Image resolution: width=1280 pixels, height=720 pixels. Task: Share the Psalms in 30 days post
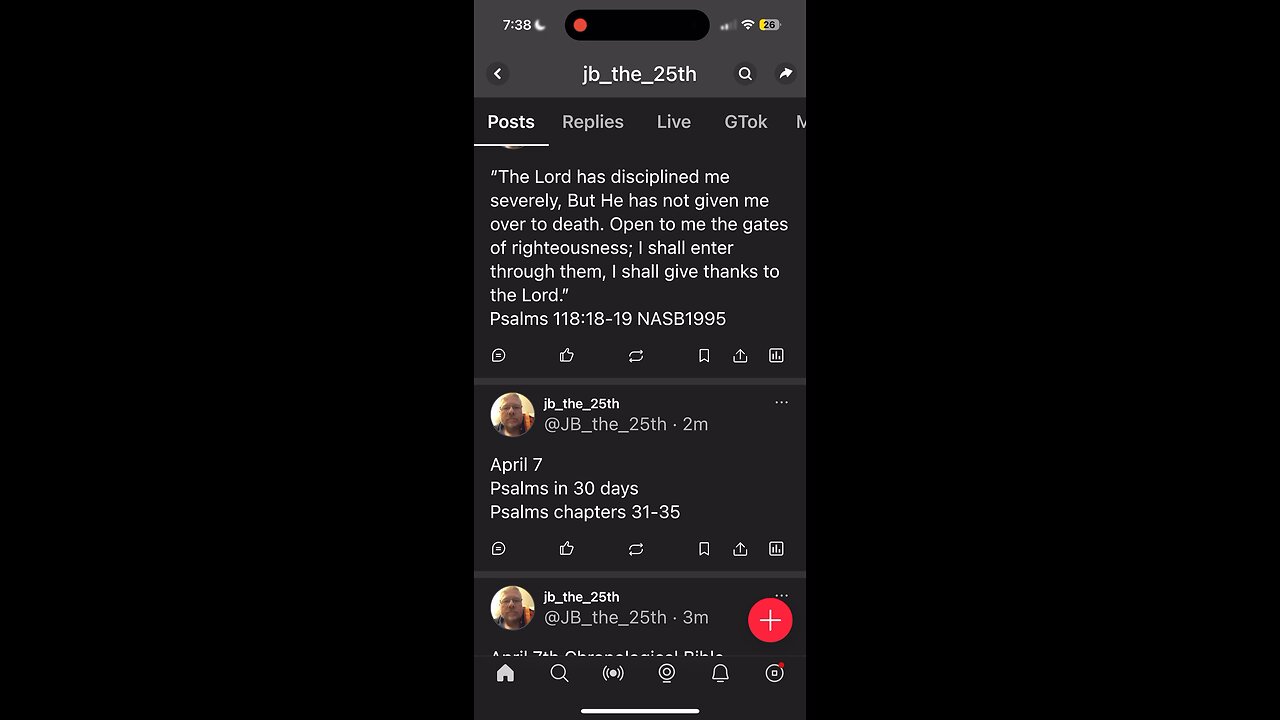[740, 549]
